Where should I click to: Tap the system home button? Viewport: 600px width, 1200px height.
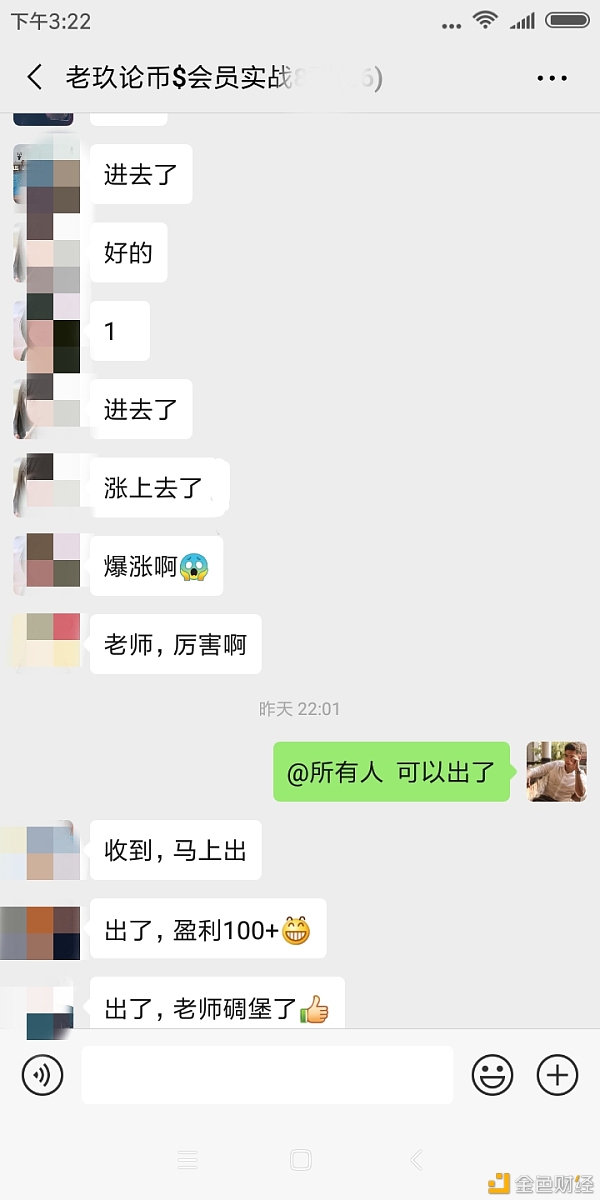point(300,1160)
